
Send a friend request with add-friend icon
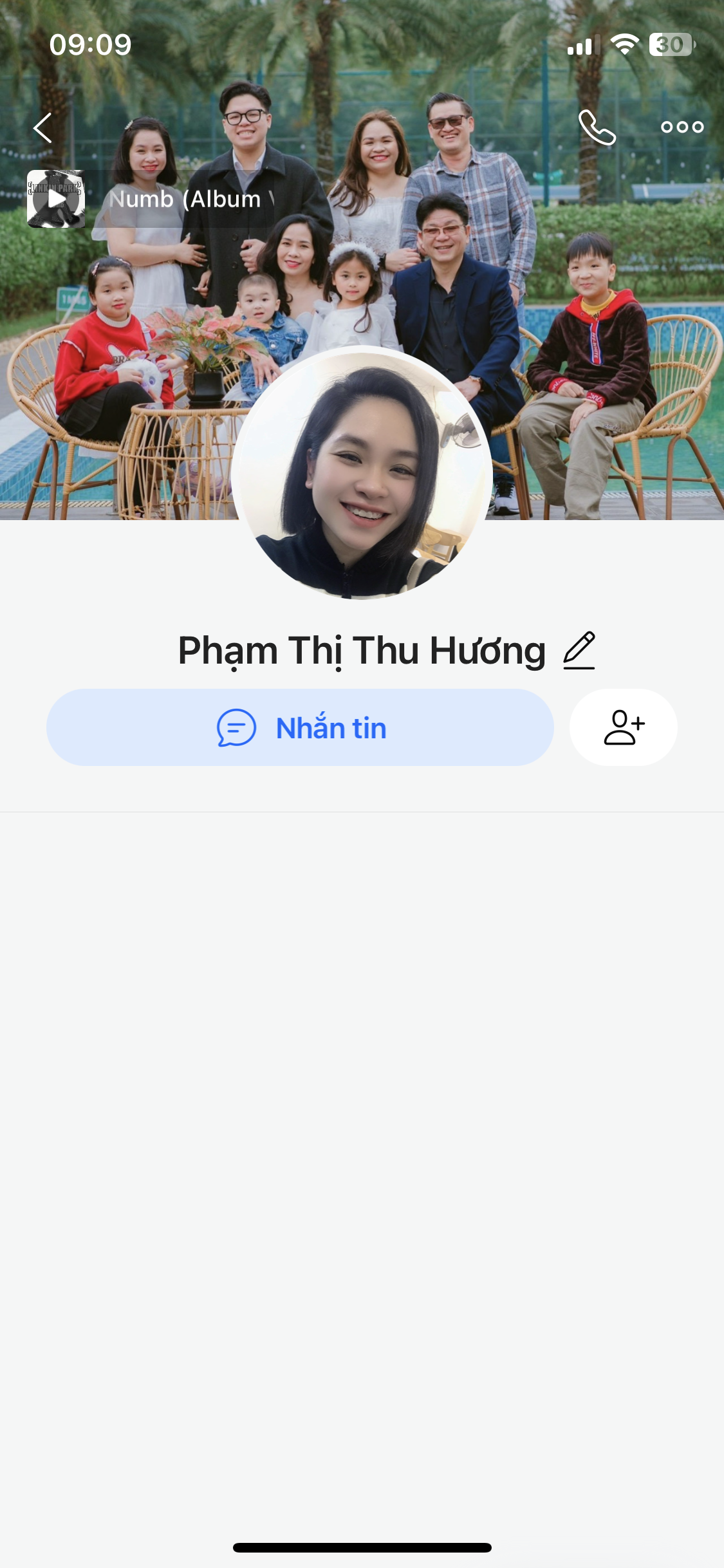coord(623,727)
